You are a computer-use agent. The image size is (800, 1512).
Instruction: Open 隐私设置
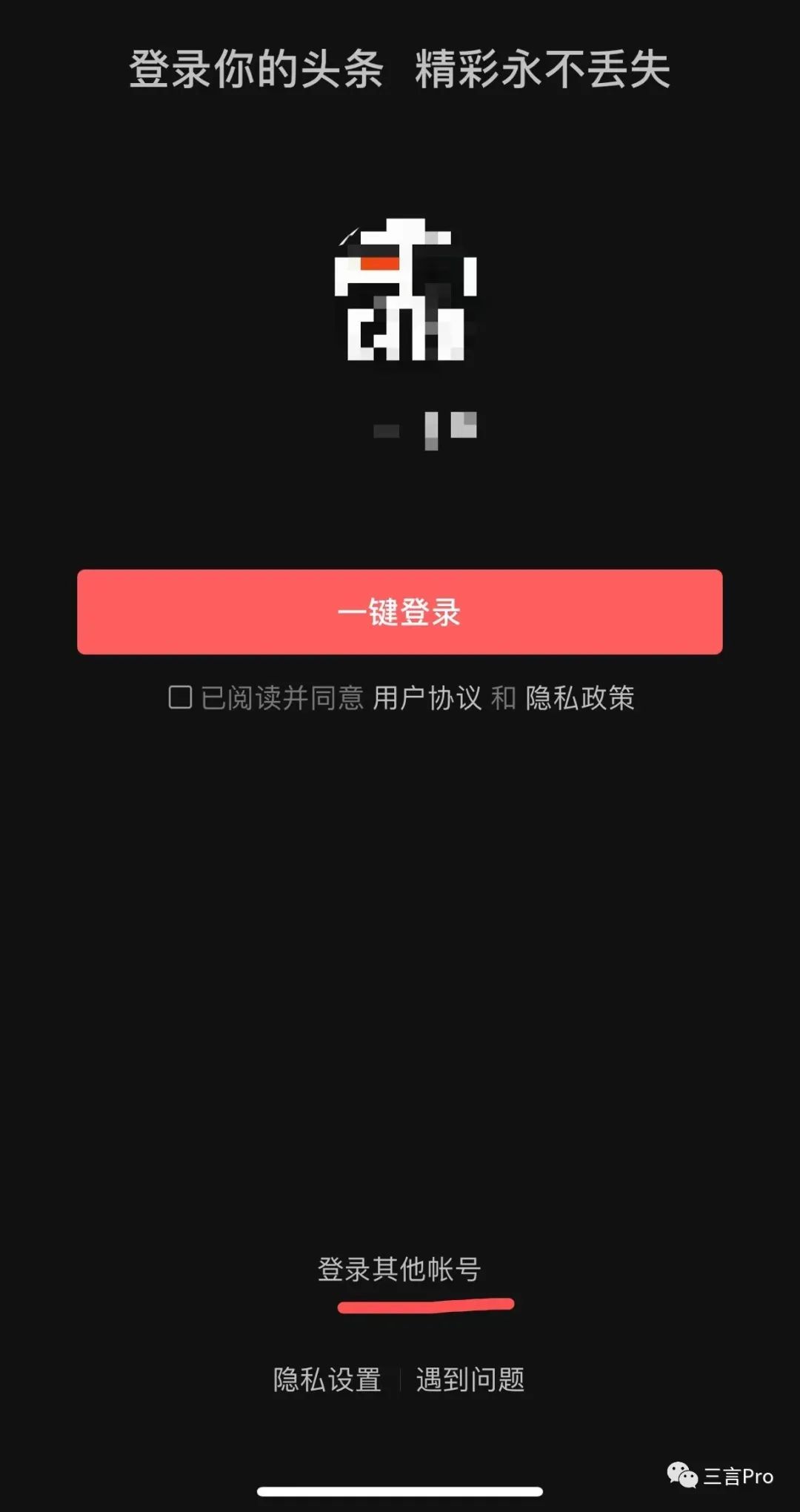coord(327,1379)
